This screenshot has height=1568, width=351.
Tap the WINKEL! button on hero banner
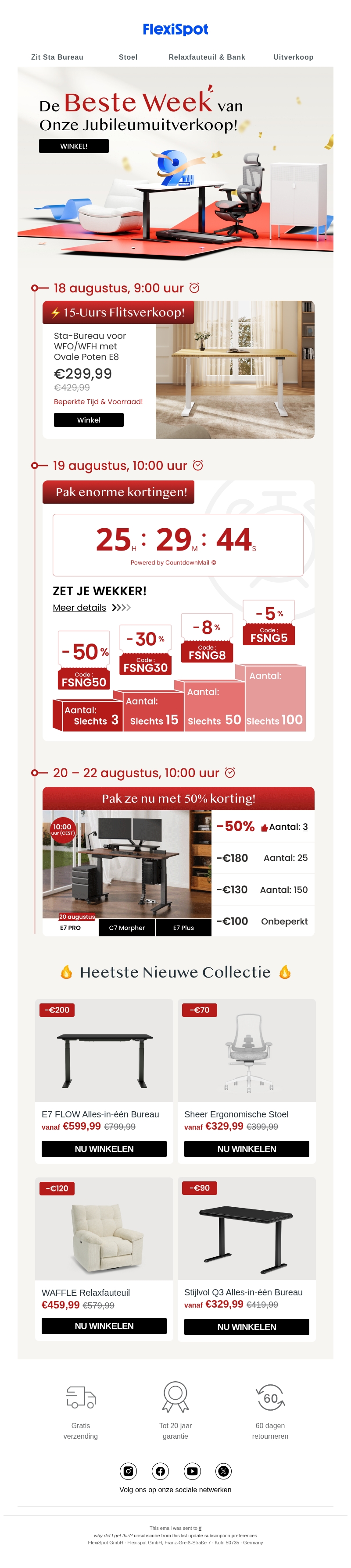[74, 146]
